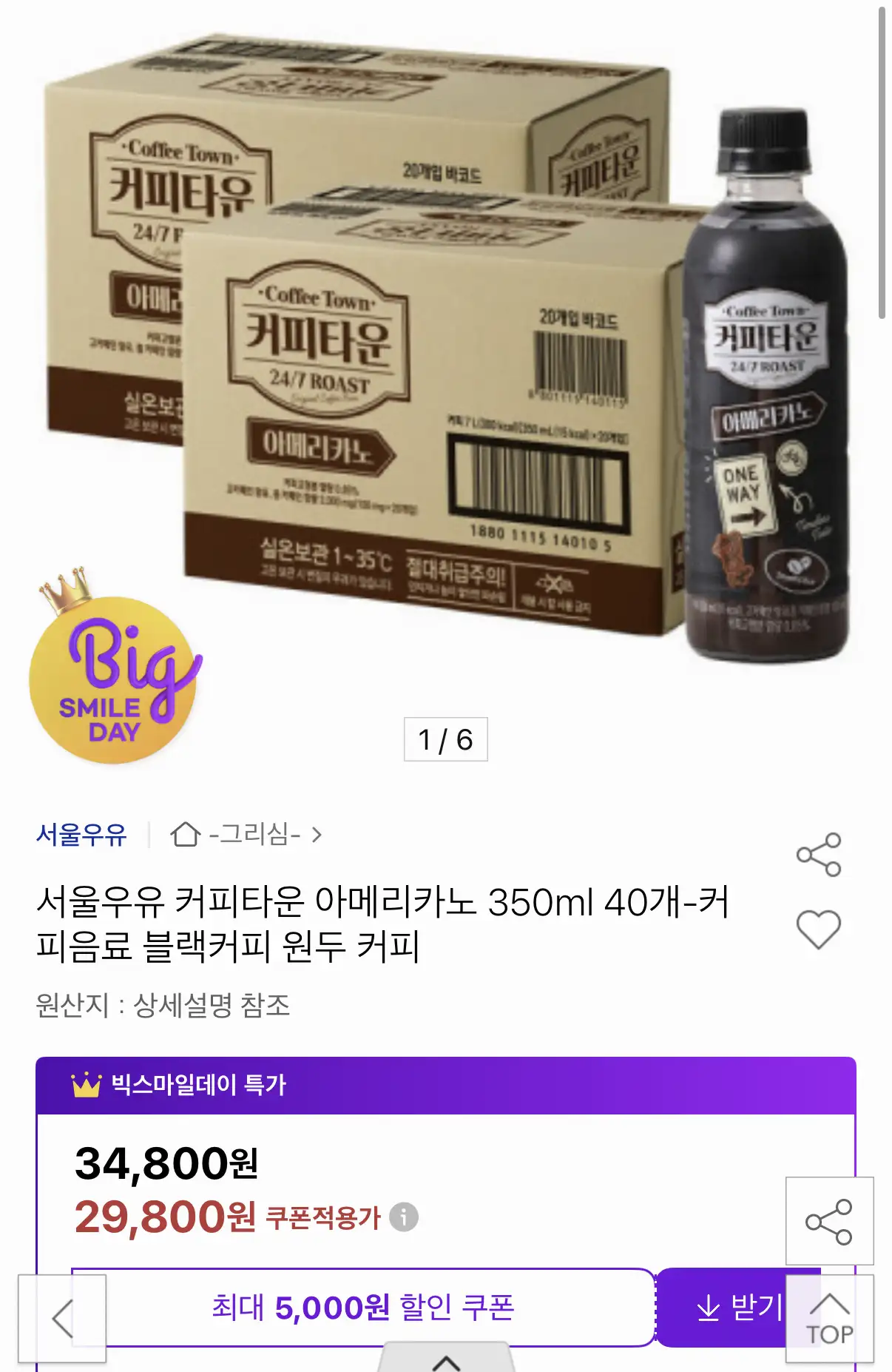Expand the bottom purchase panel handle
892x1372 pixels.
[x=446, y=1360]
